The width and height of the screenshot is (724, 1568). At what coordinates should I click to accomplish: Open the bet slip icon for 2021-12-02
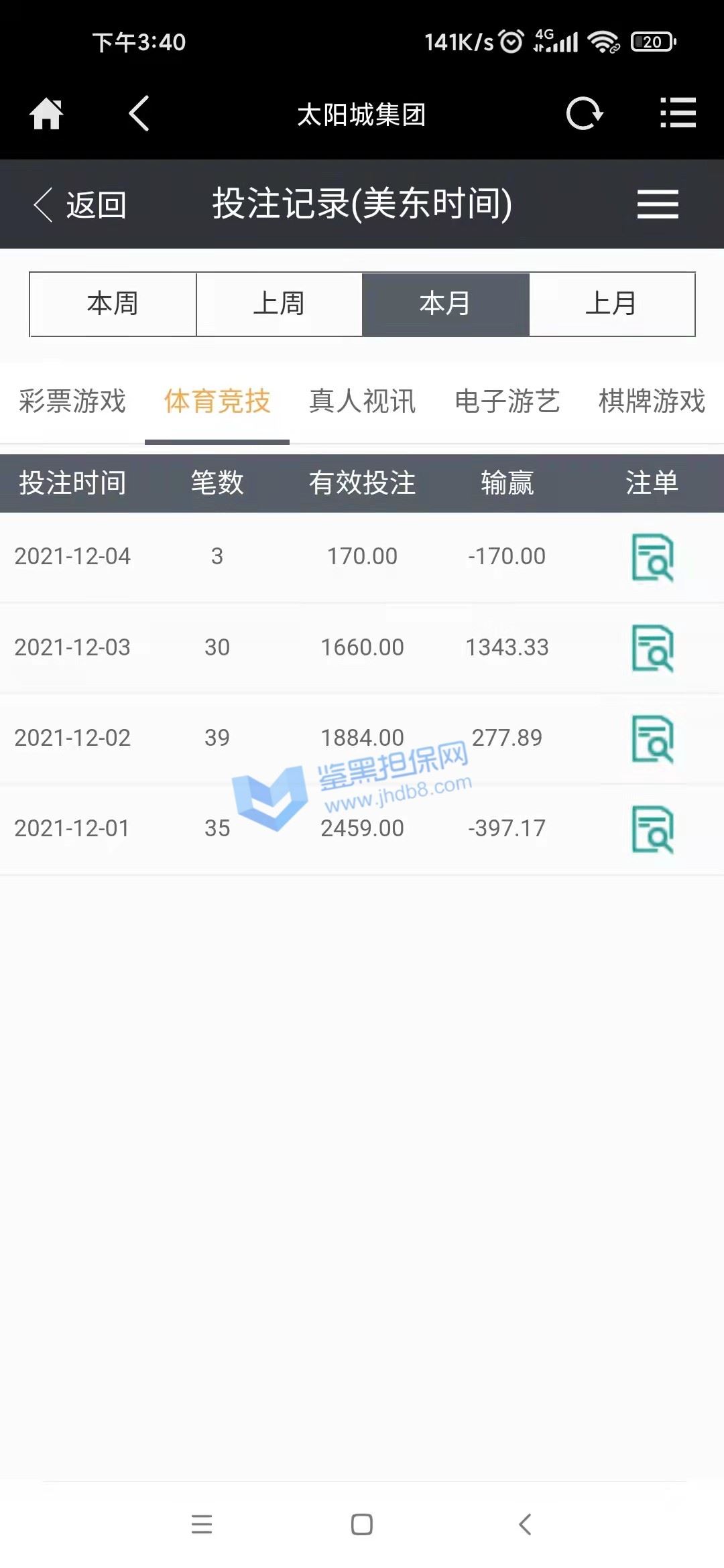coord(652,739)
